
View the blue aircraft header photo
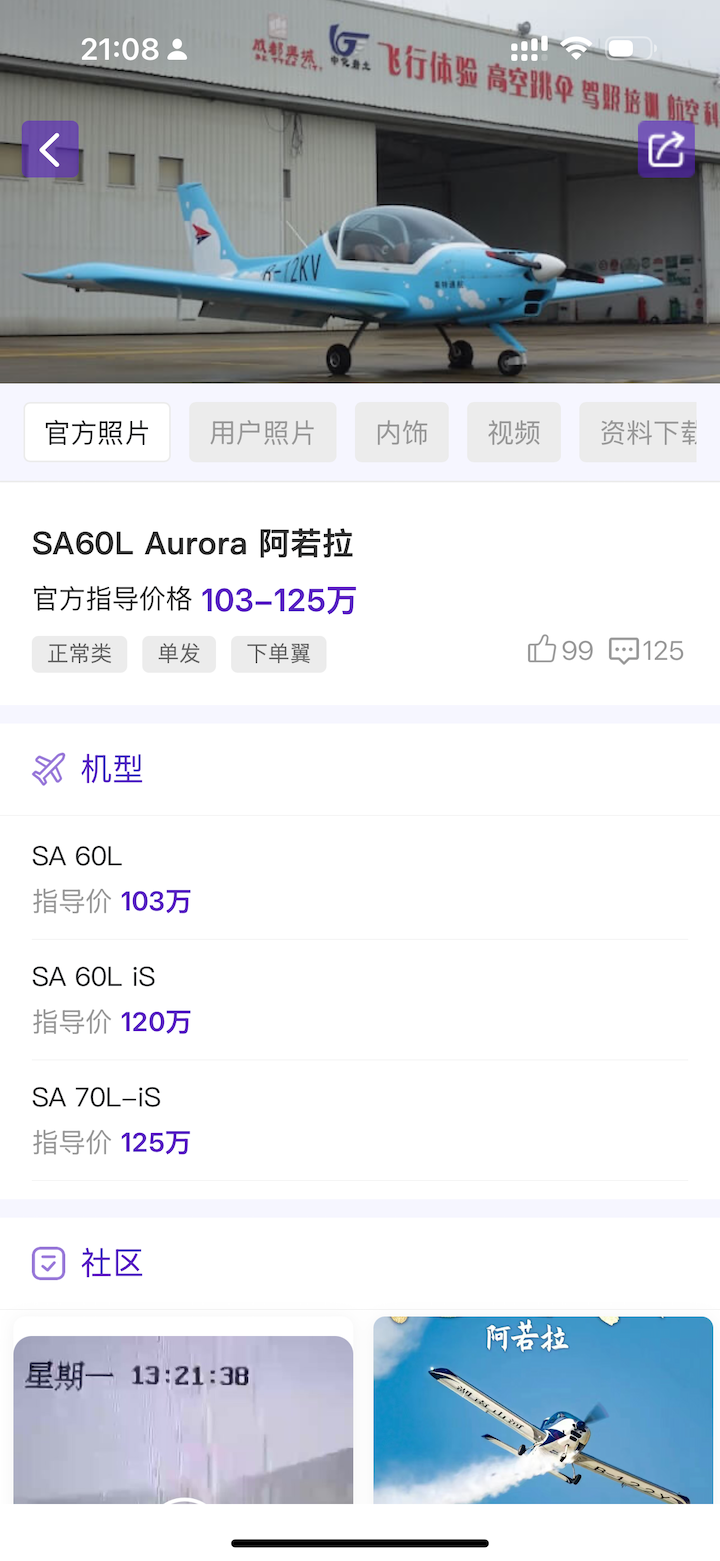coord(360,270)
